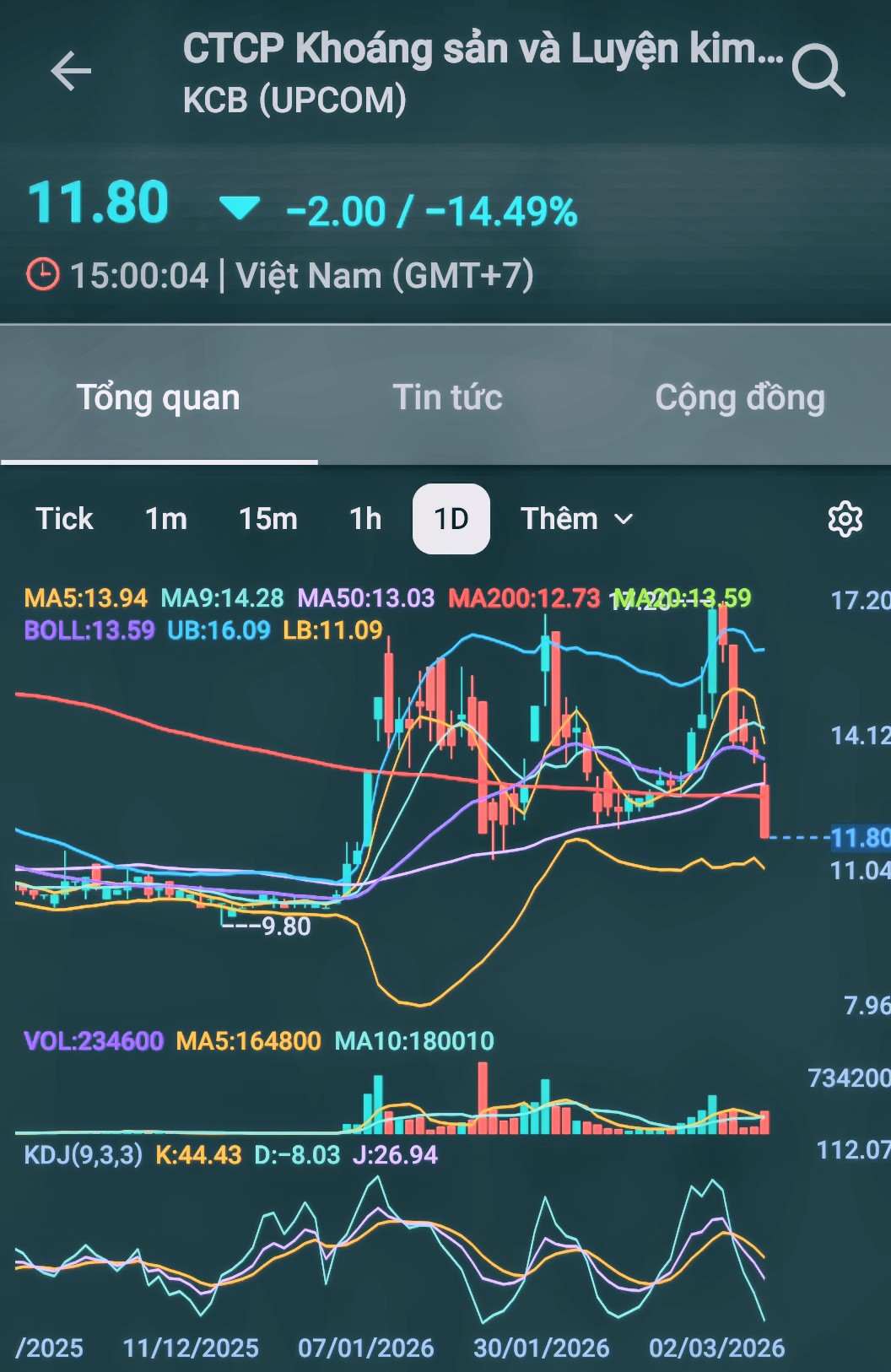Screen dimensions: 891x1372
Task: Select the Tổng quan tab
Action: 159,397
